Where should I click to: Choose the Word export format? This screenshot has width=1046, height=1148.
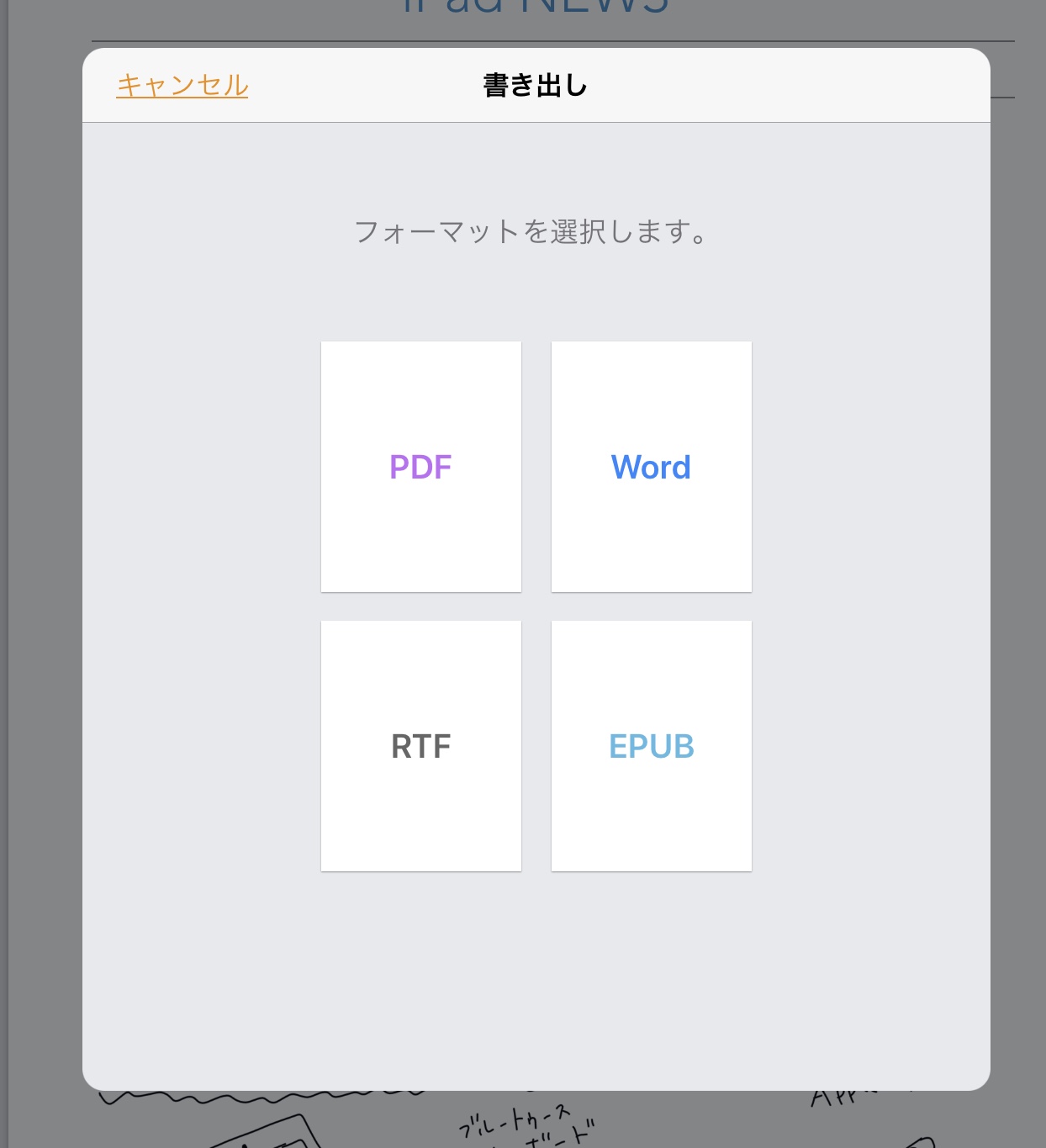pyautogui.click(x=651, y=467)
